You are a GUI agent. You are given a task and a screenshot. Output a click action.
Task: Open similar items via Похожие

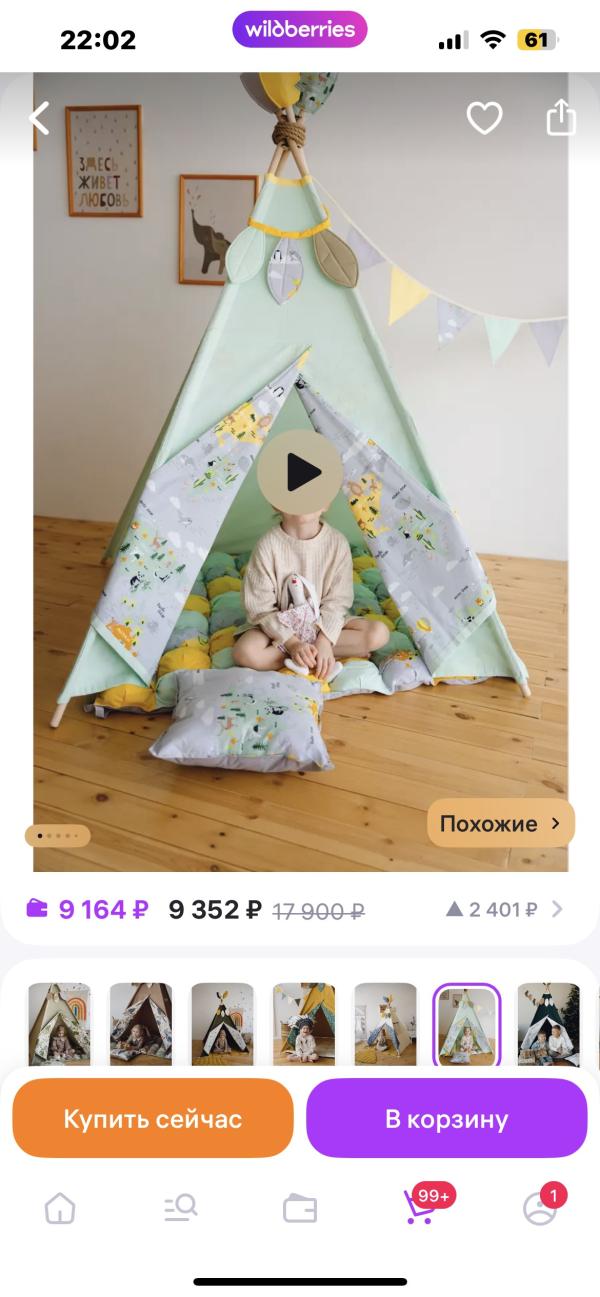tap(500, 824)
